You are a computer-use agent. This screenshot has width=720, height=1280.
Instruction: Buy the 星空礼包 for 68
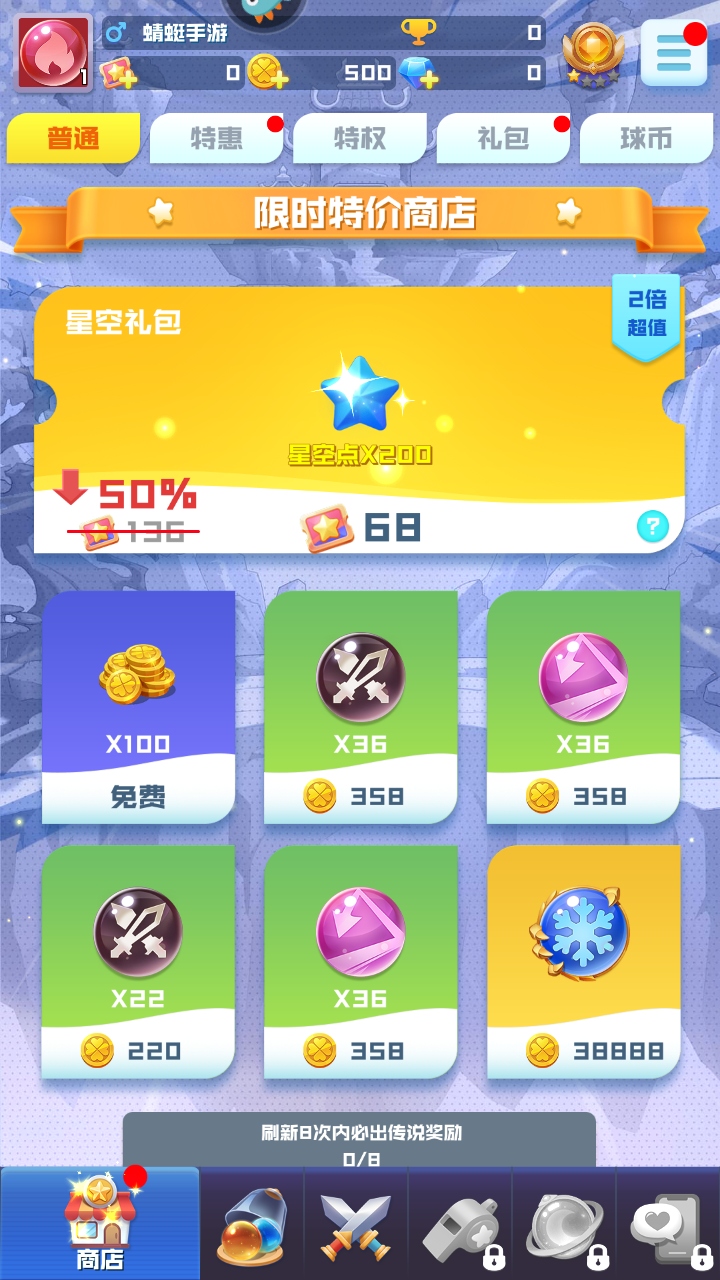(x=360, y=527)
